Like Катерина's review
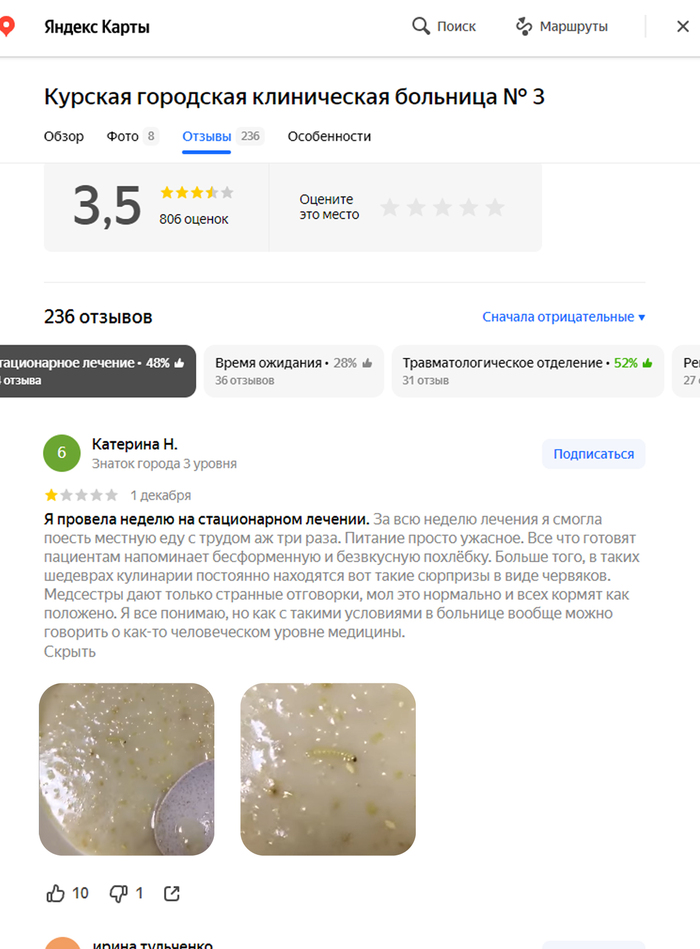The height and width of the screenshot is (949, 700). pyautogui.click(x=57, y=893)
